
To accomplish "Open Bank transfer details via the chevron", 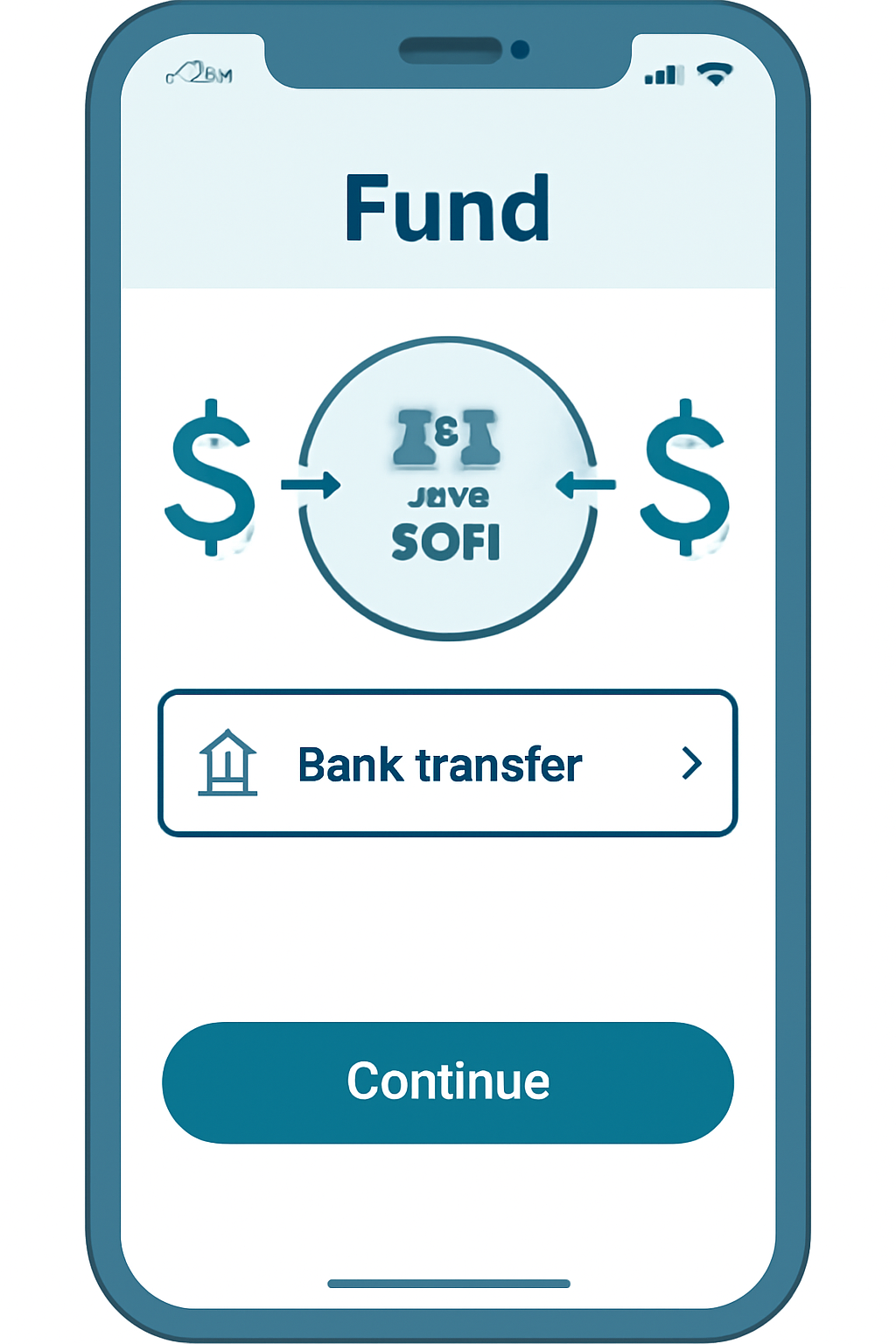I will tap(692, 765).
